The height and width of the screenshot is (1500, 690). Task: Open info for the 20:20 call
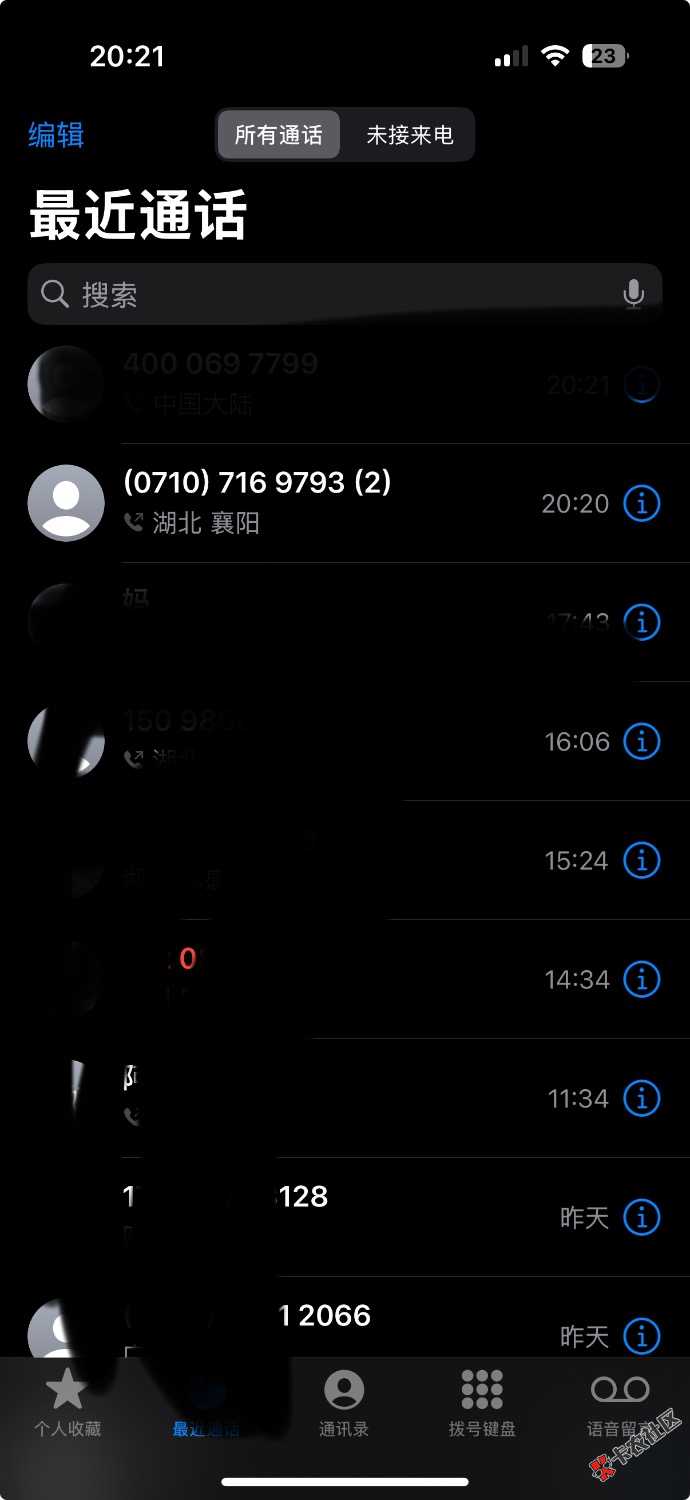(x=642, y=503)
